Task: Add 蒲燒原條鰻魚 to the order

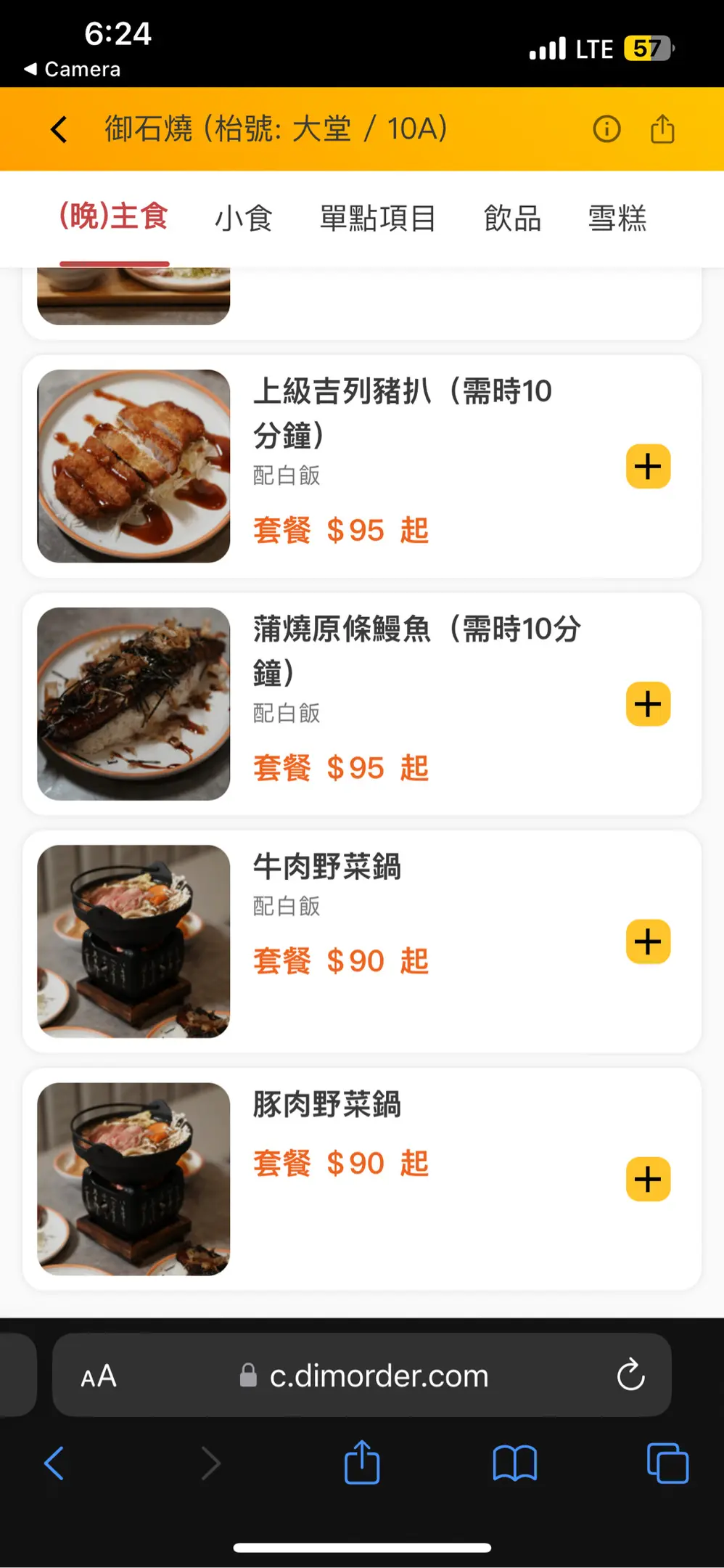Action: tap(648, 704)
